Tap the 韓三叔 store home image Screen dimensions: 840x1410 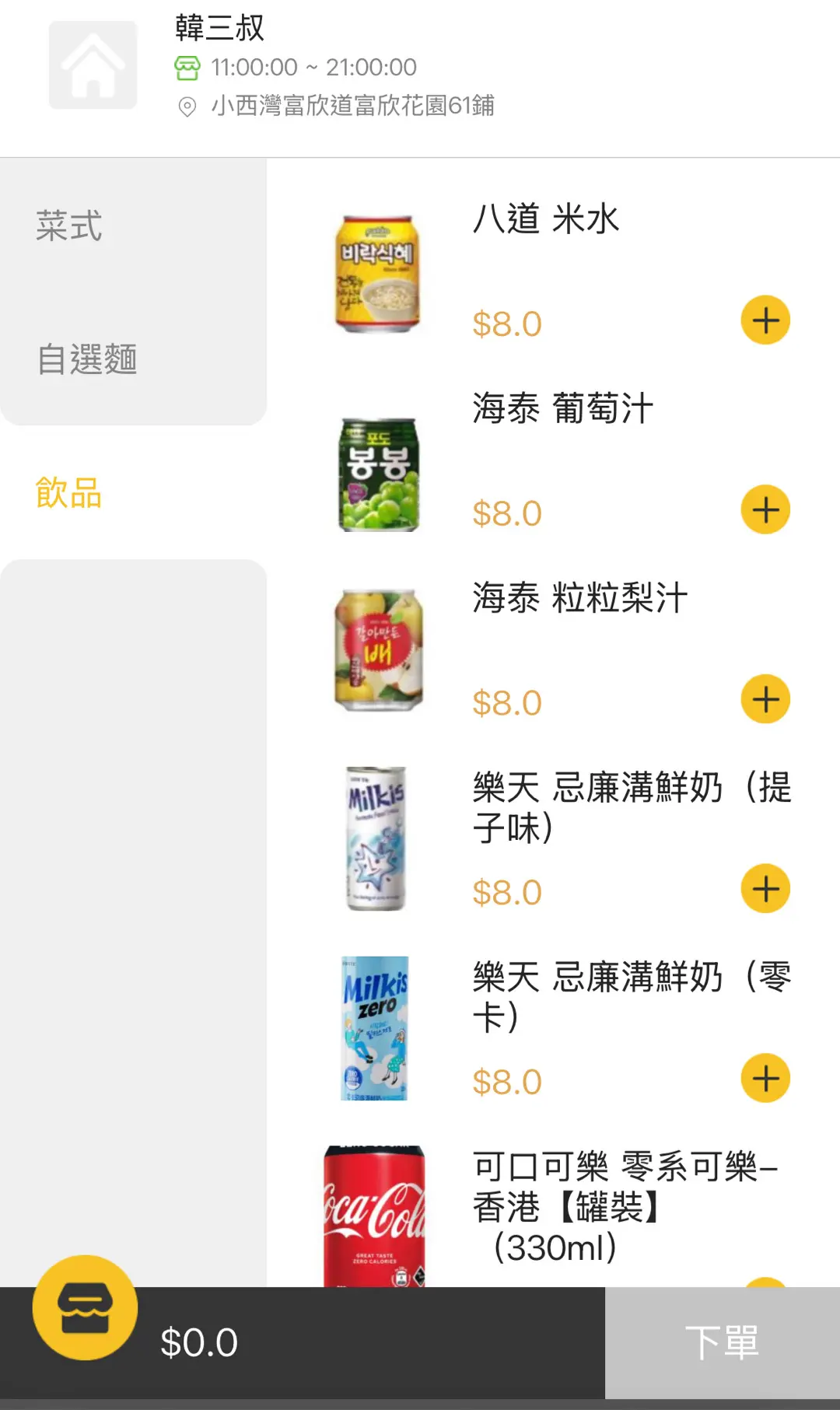(93, 65)
